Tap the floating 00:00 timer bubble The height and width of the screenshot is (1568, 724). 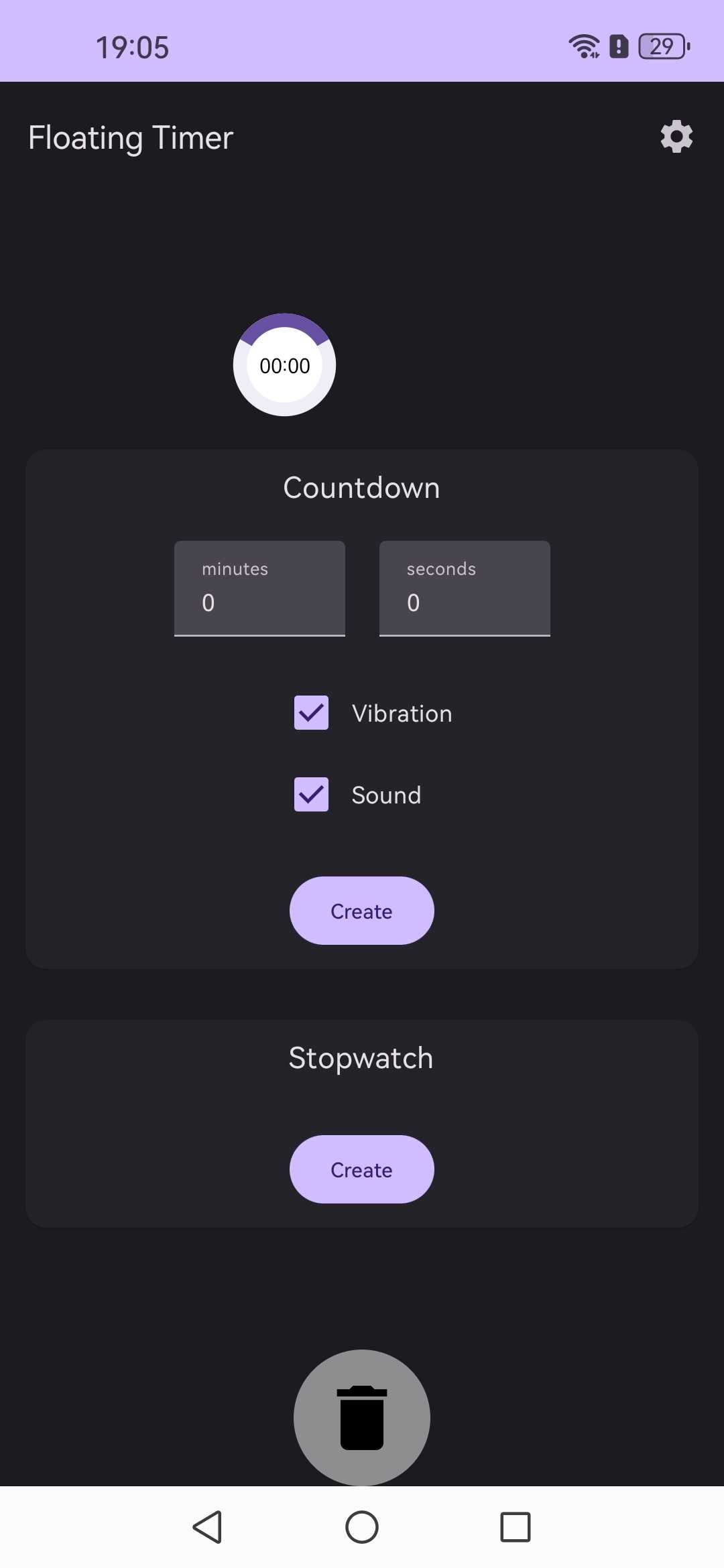tap(284, 365)
